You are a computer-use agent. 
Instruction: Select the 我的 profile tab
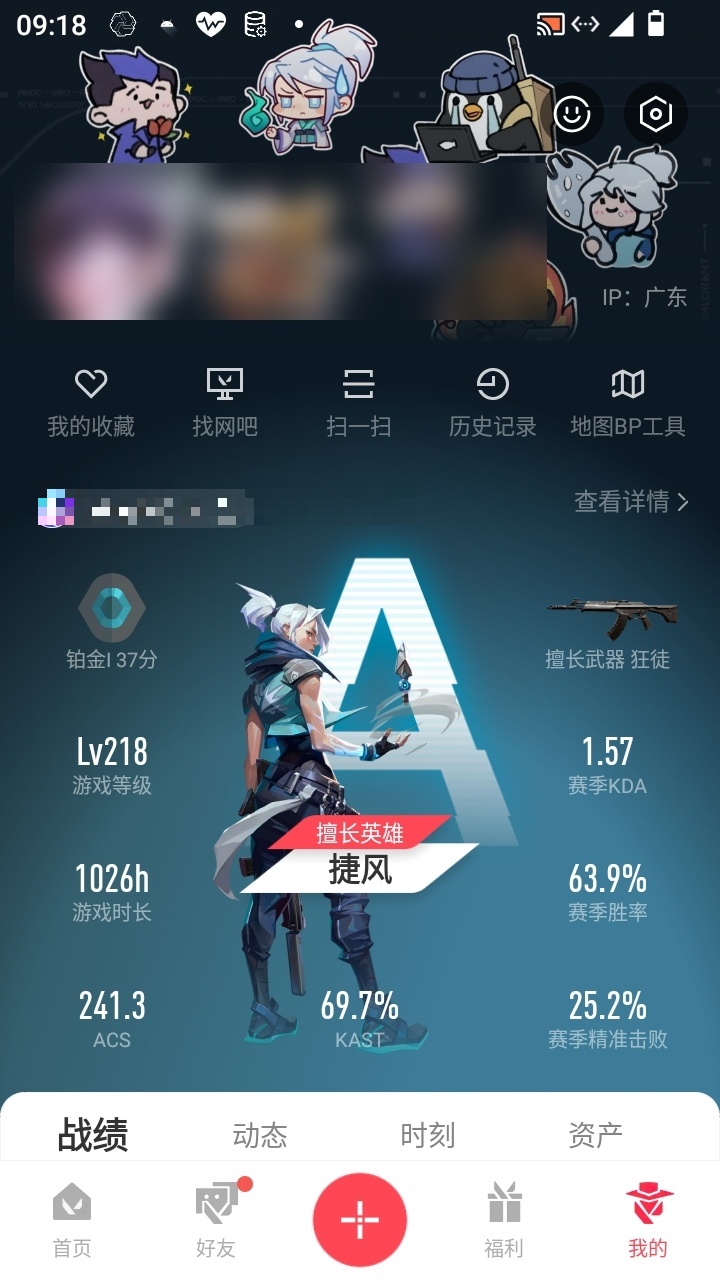click(x=648, y=1221)
